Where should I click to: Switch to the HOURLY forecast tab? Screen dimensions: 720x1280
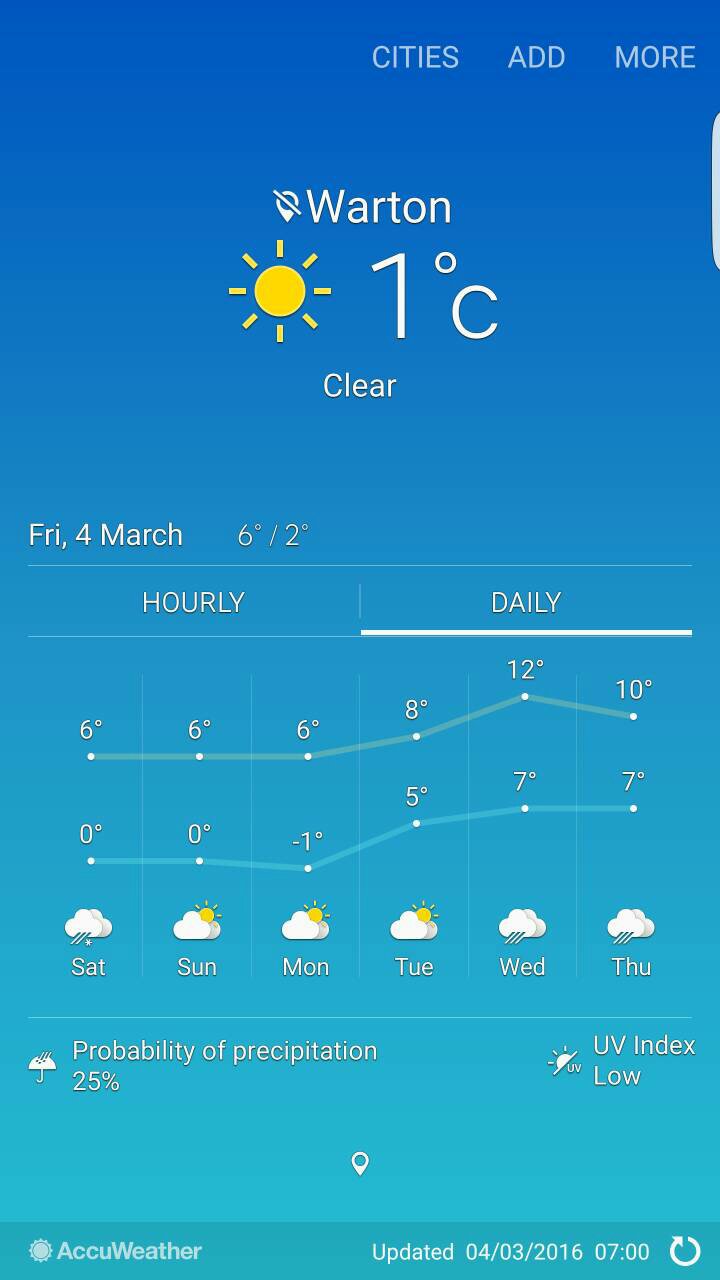193,602
